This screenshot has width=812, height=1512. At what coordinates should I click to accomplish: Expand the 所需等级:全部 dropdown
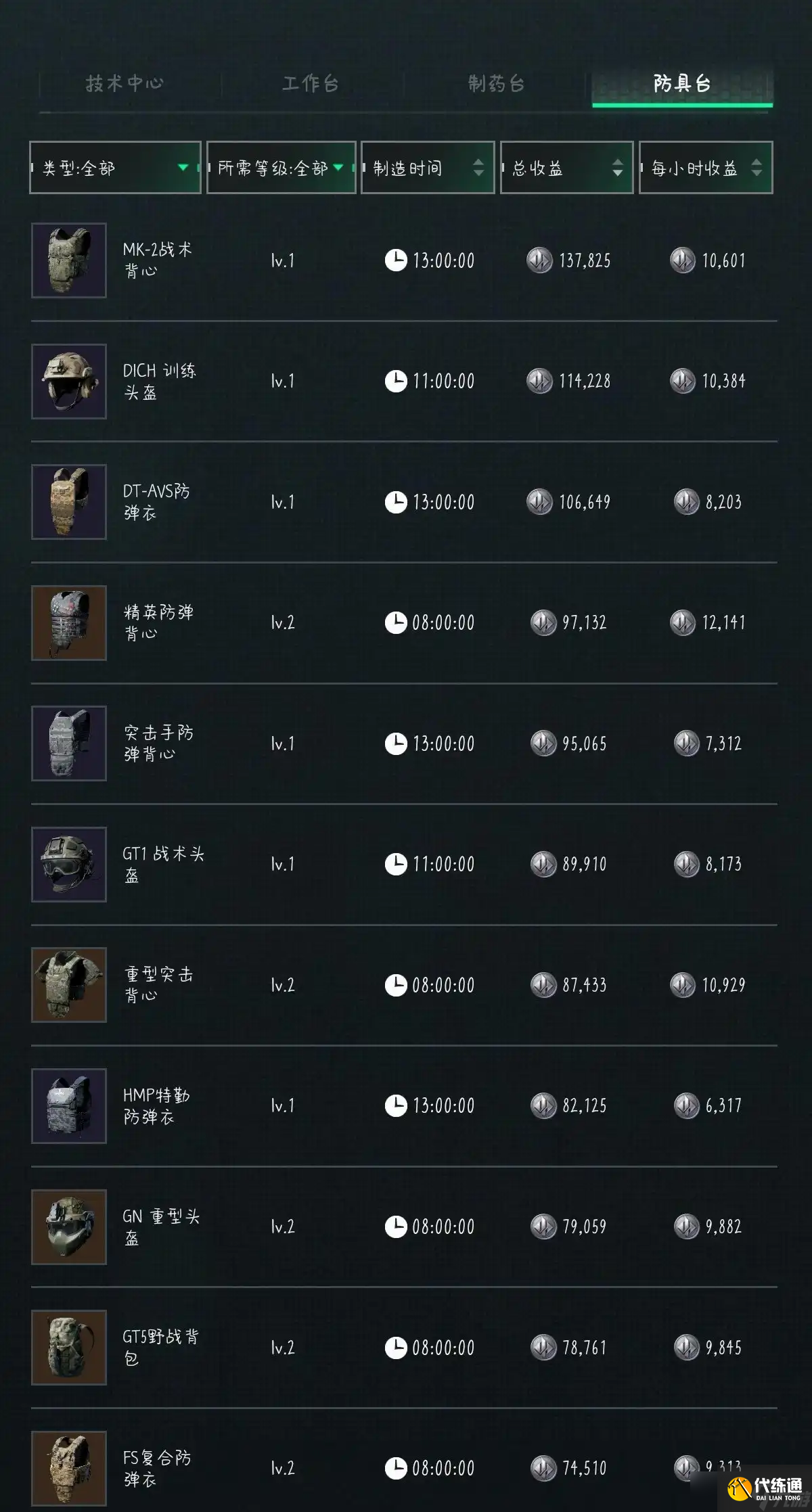(x=281, y=168)
